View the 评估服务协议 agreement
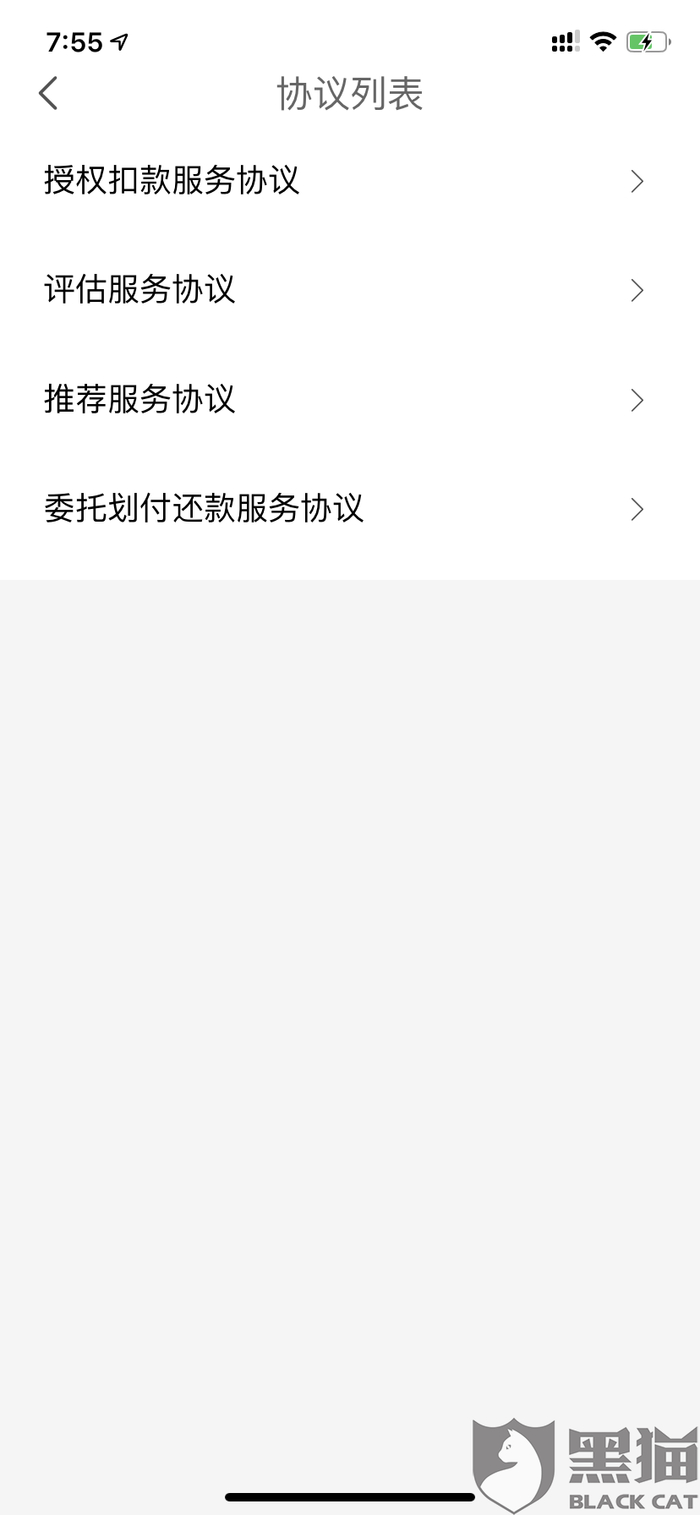 350,290
